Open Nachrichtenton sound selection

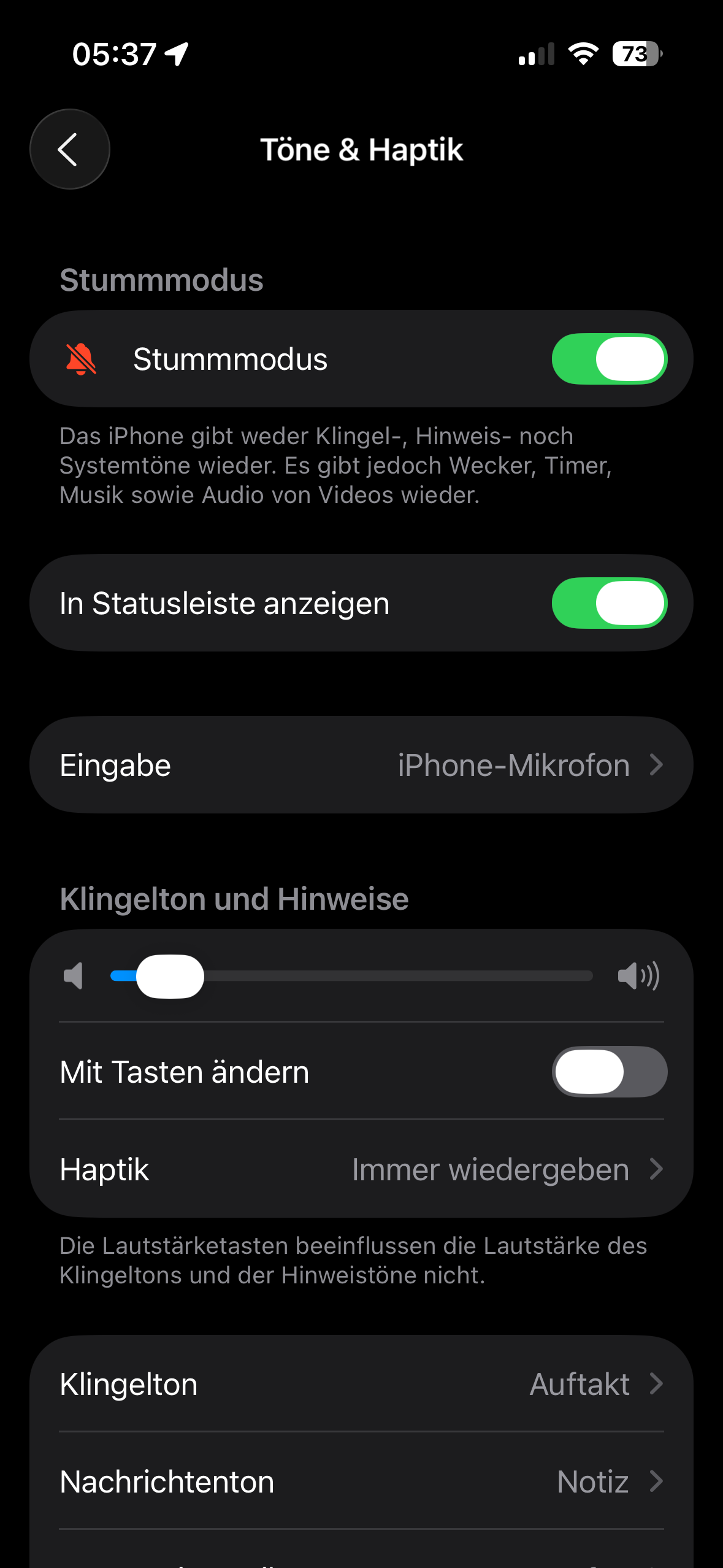point(361,1482)
